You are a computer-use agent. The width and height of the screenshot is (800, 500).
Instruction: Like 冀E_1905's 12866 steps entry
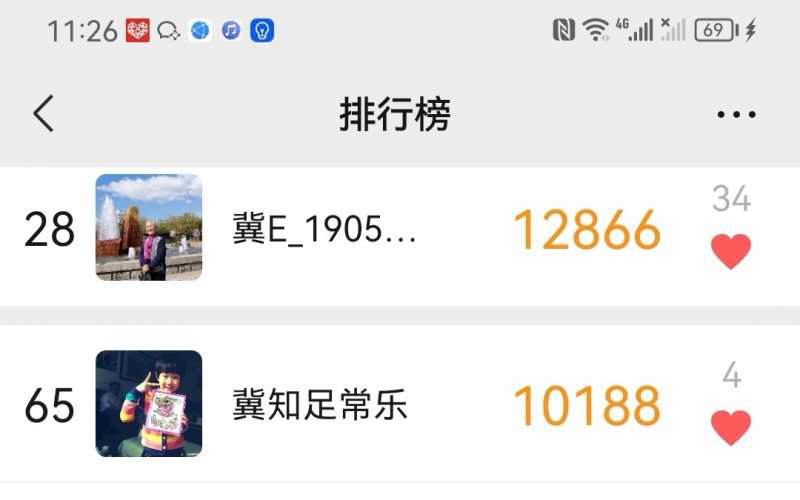click(731, 251)
